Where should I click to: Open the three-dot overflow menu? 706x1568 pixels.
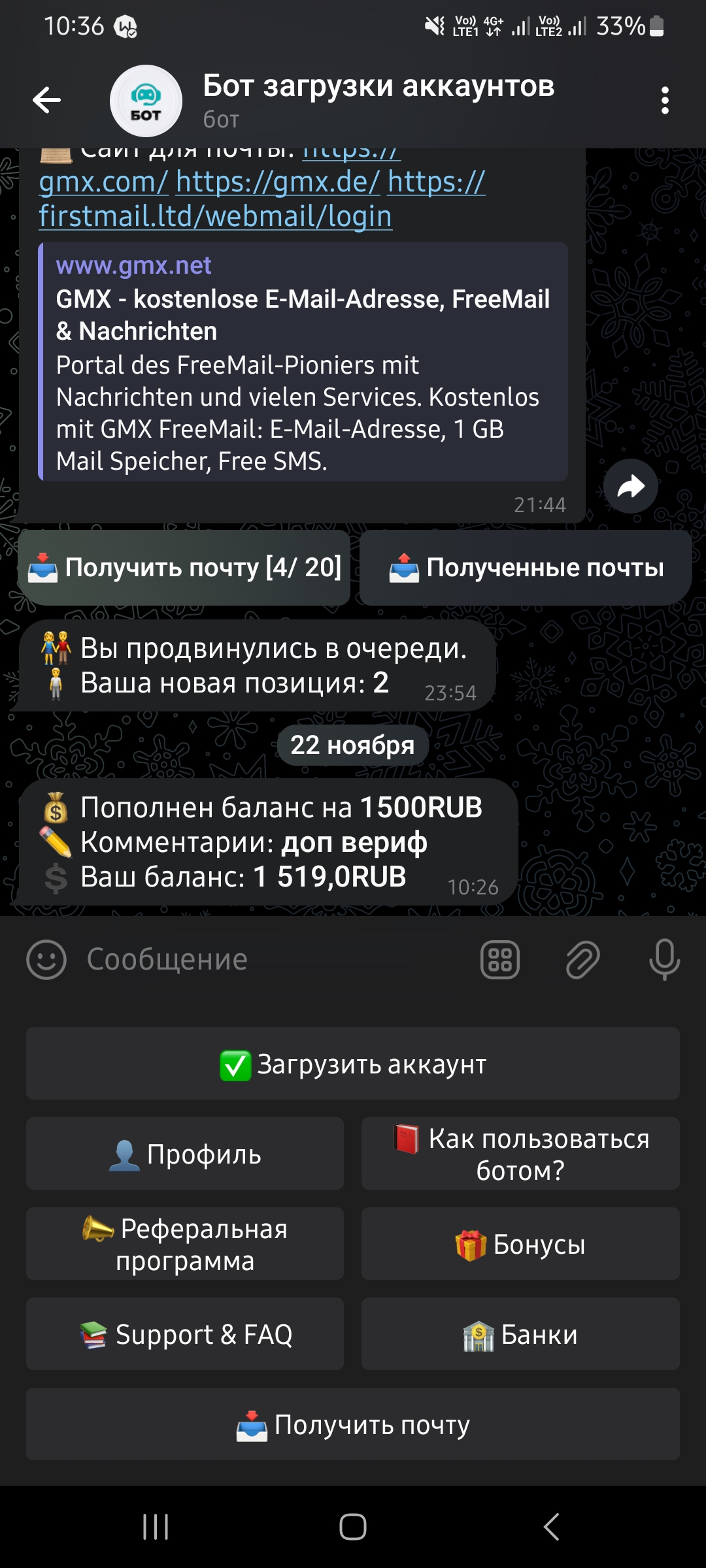[x=665, y=100]
